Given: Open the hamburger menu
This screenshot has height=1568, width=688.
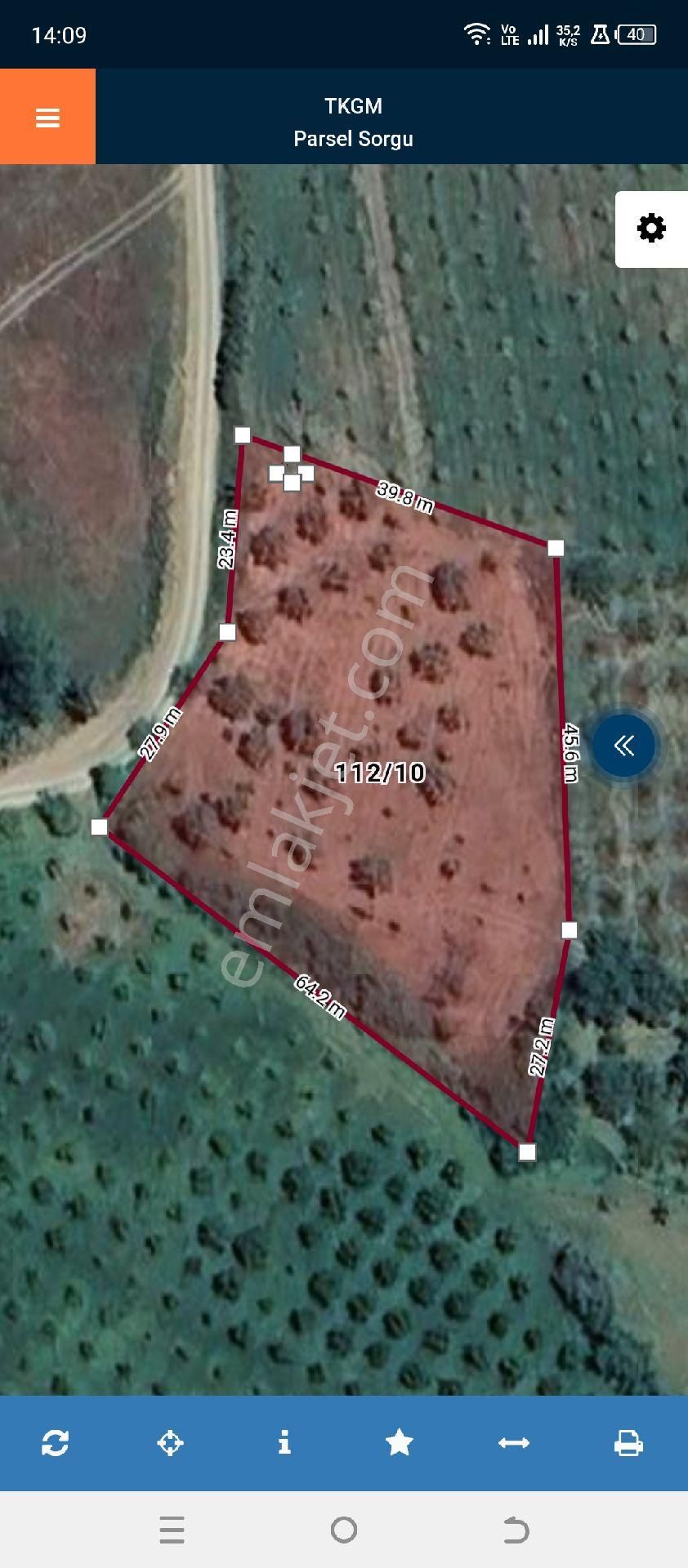Looking at the screenshot, I should point(47,118).
